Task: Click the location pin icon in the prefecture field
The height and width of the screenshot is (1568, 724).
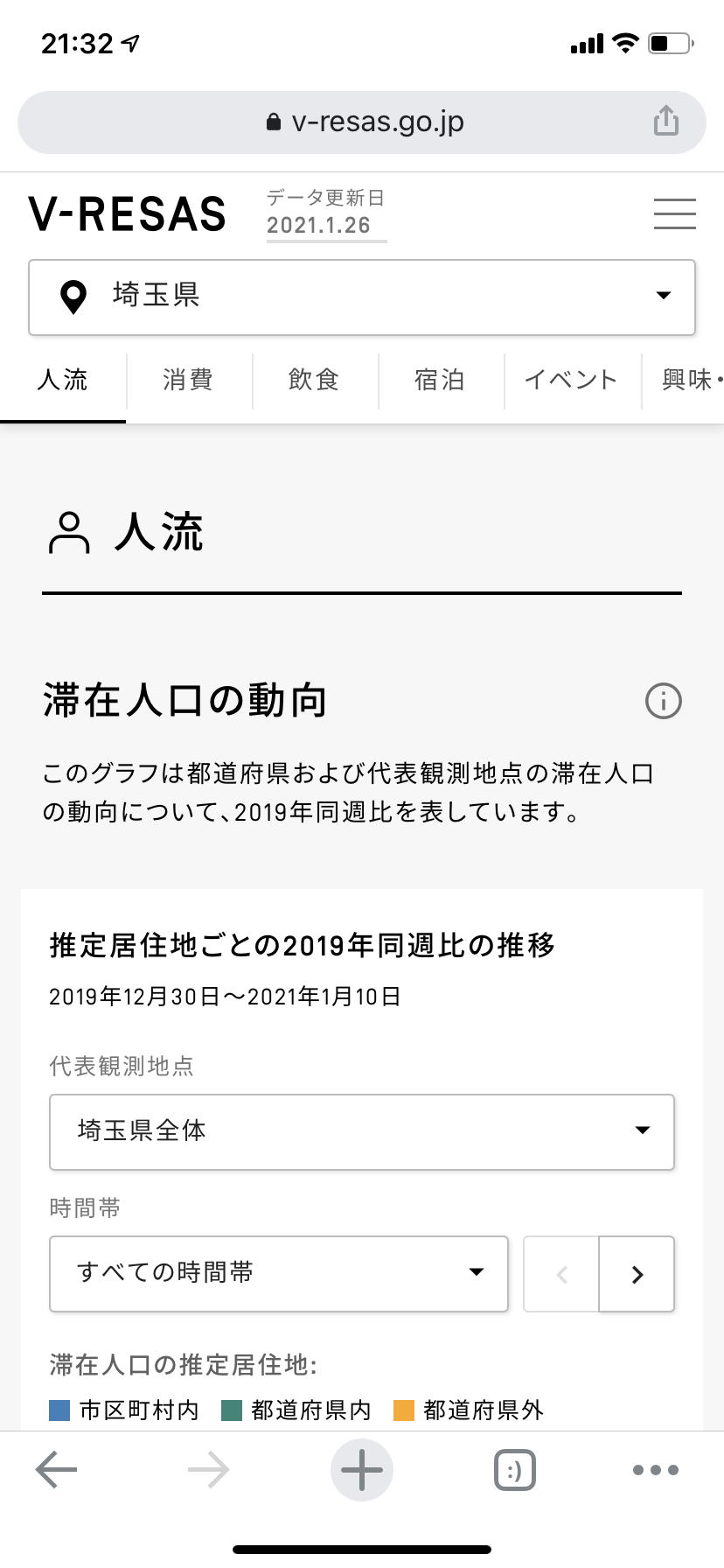Action: pyautogui.click(x=73, y=297)
